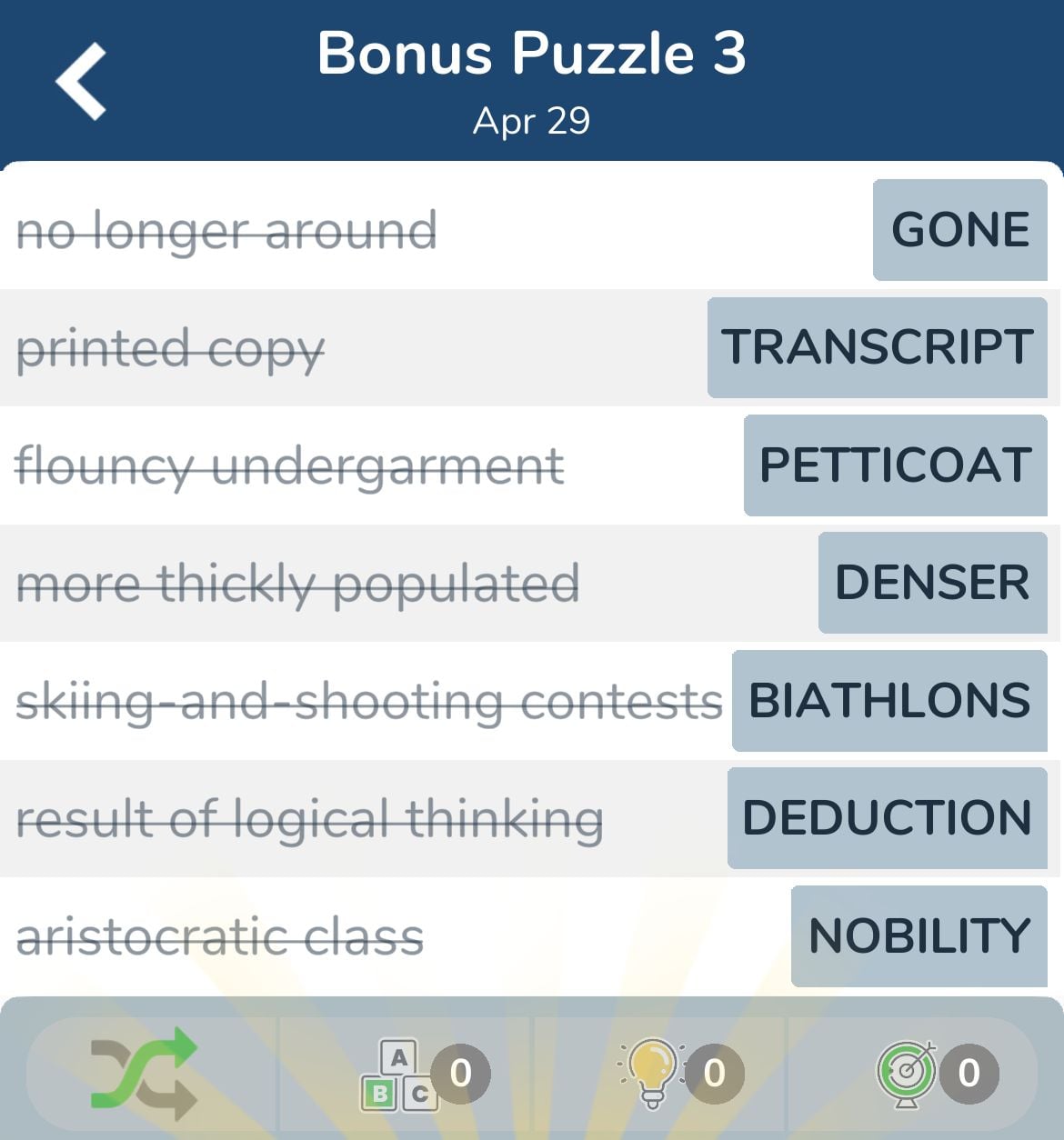Tap the TRANSCRIPT answer tile
Viewport: 1064px width, 1140px height.
point(875,347)
